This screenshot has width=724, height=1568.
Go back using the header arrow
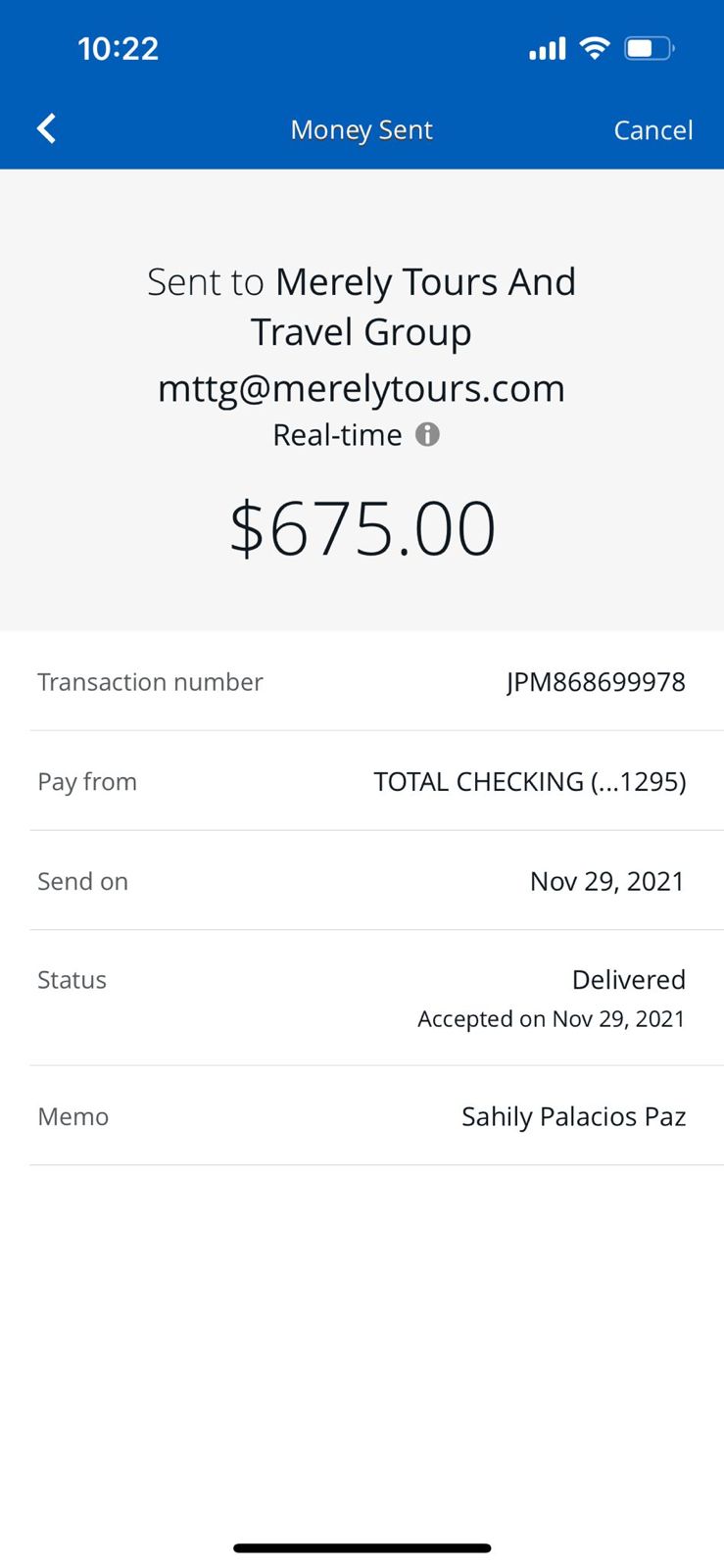[46, 128]
